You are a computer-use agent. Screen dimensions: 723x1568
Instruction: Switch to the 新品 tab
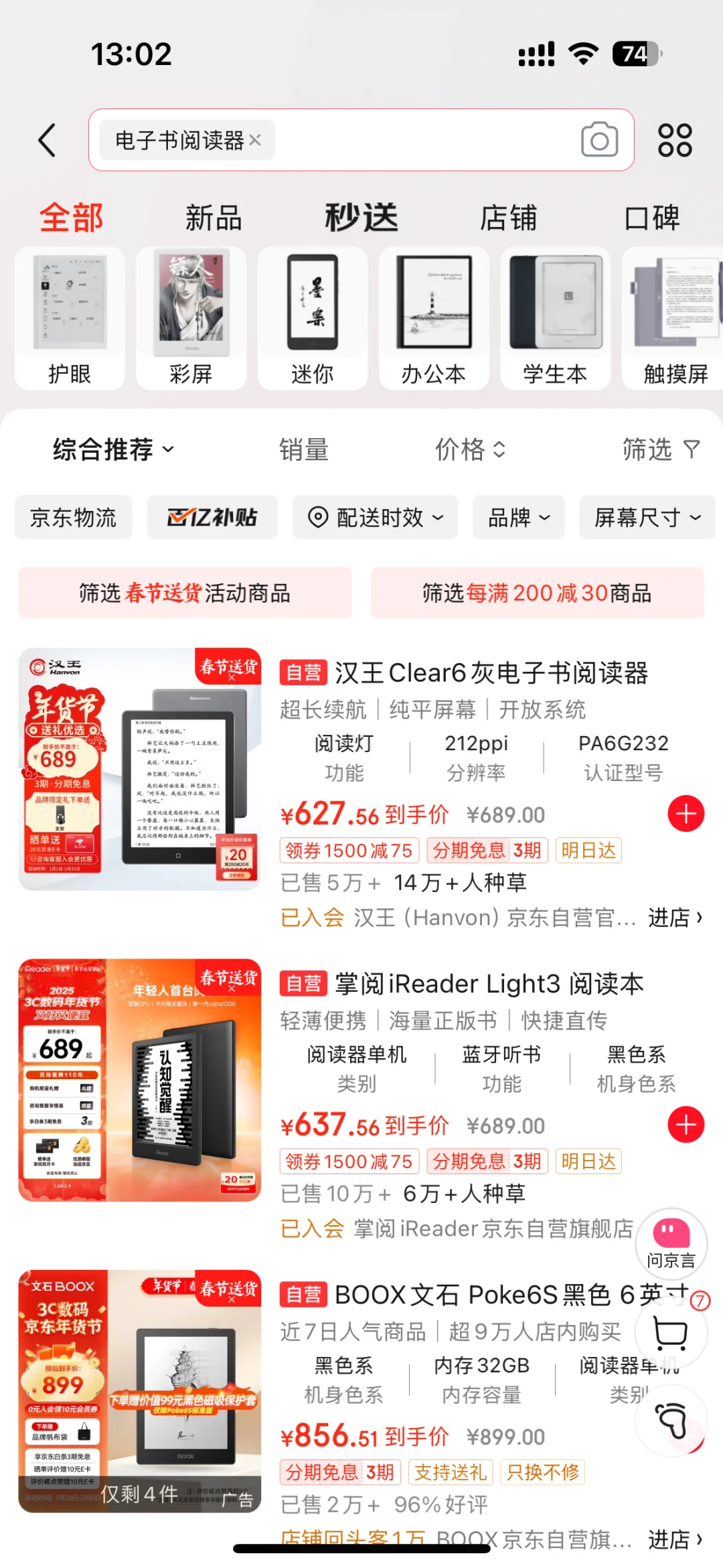point(214,218)
